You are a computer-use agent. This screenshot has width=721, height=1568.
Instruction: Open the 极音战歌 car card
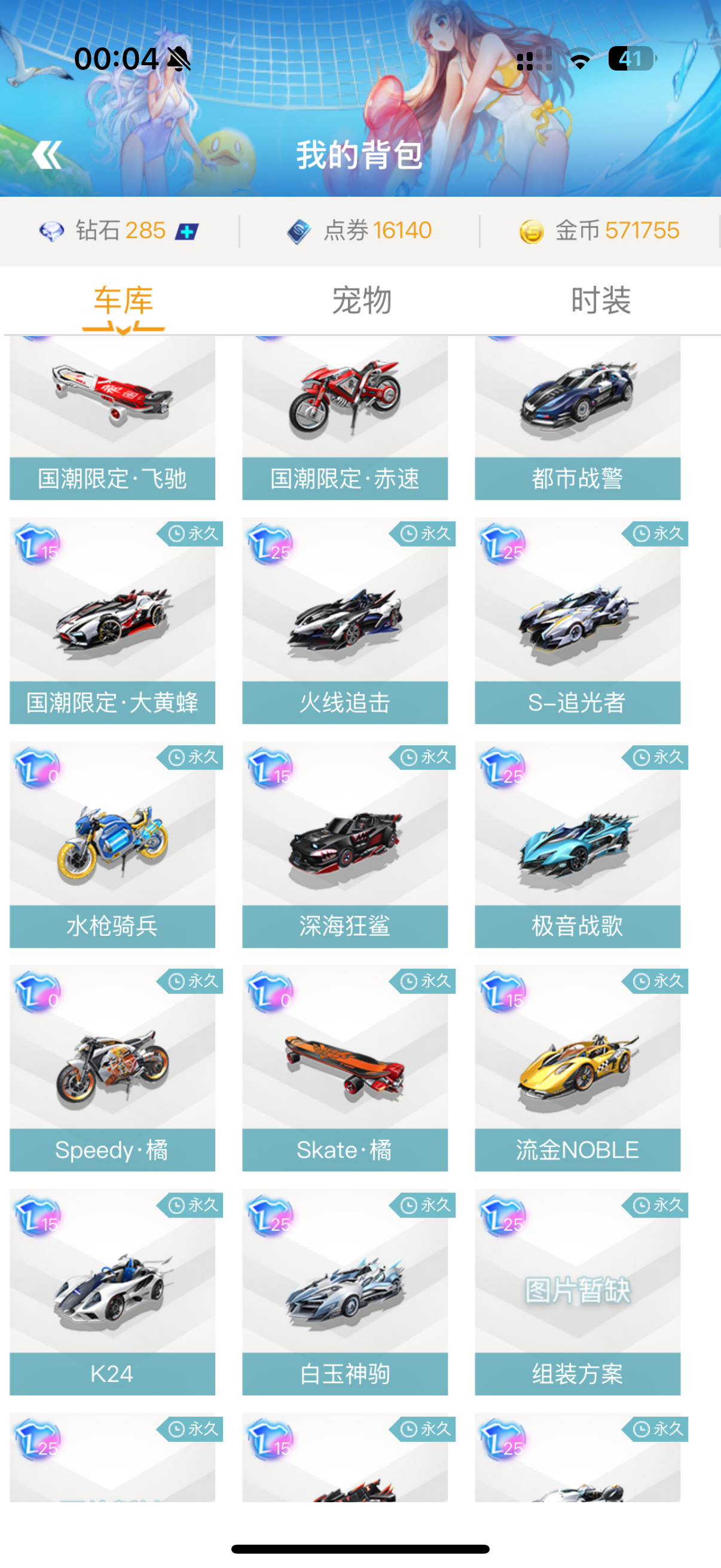click(578, 845)
